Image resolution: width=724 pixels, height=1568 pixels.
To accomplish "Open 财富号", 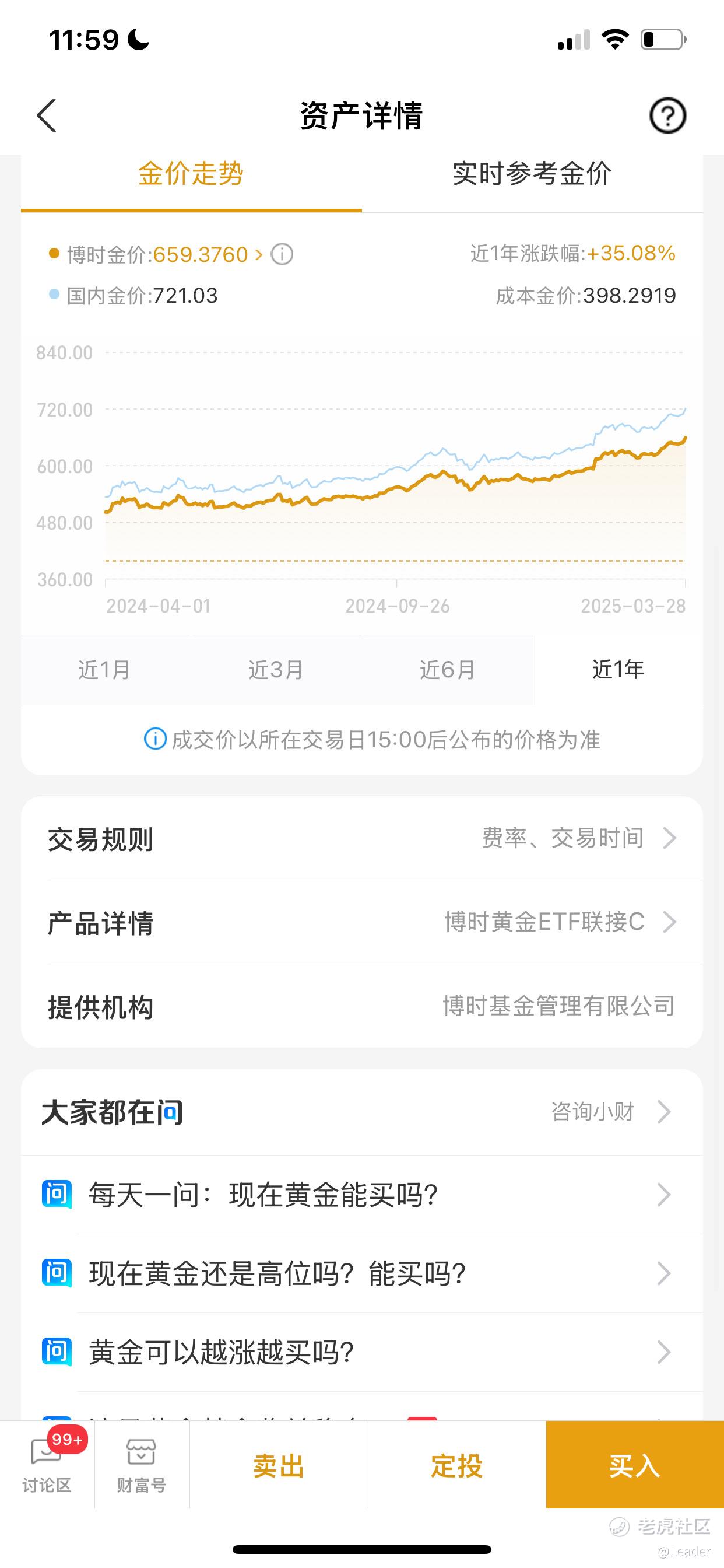I will (x=141, y=1466).
